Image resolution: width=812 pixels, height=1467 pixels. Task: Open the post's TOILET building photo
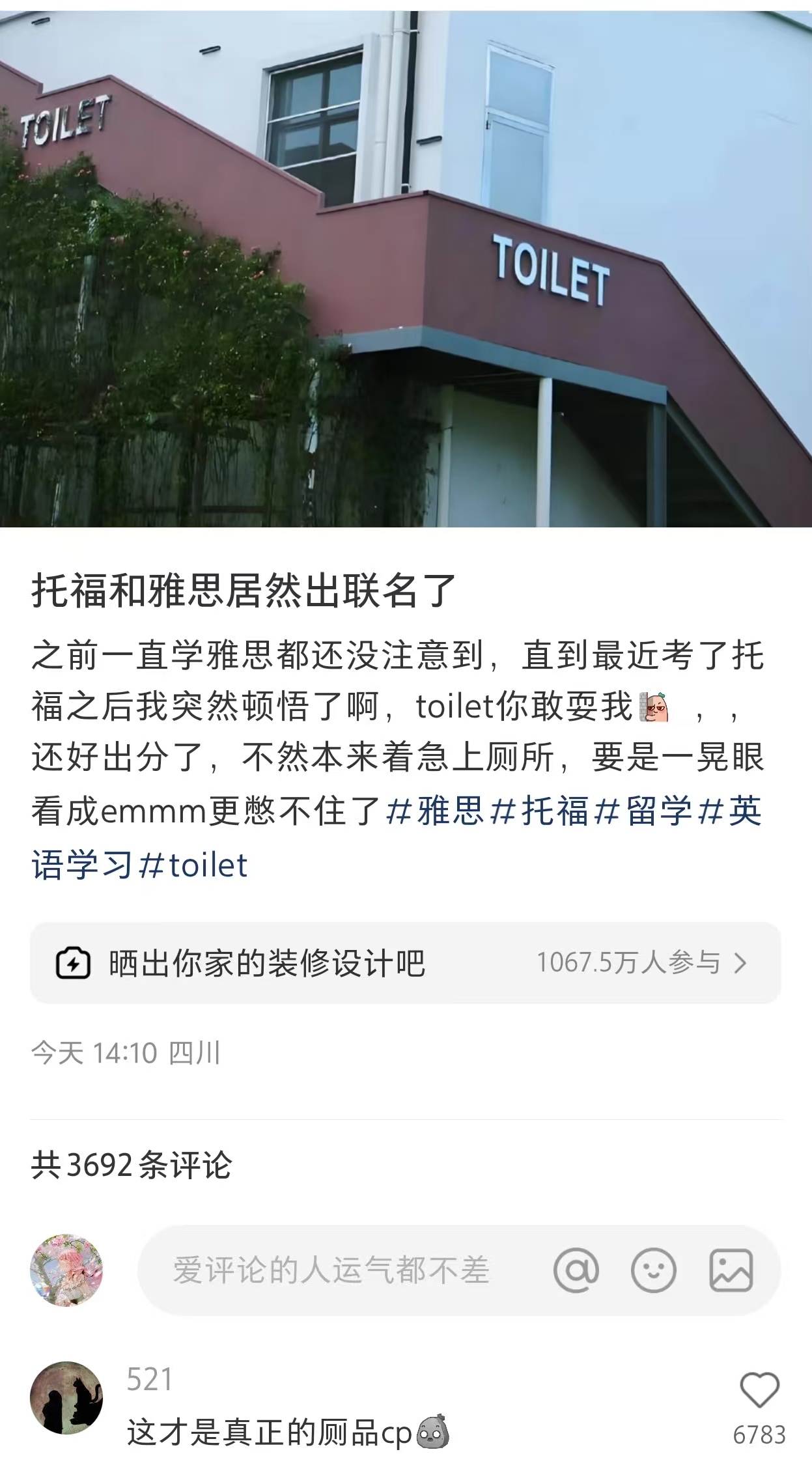(406, 267)
